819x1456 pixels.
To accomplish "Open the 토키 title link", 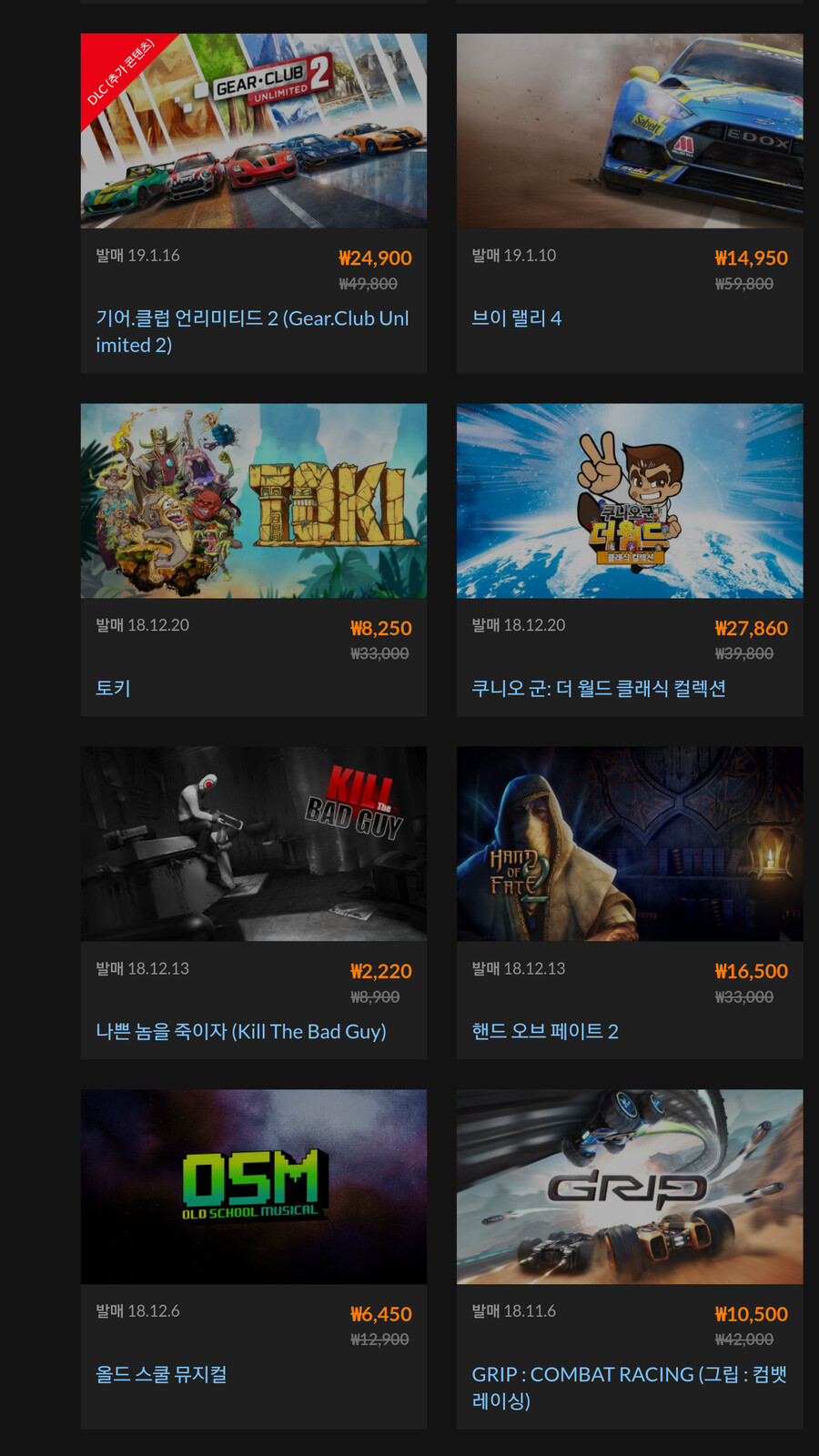I will pos(114,689).
